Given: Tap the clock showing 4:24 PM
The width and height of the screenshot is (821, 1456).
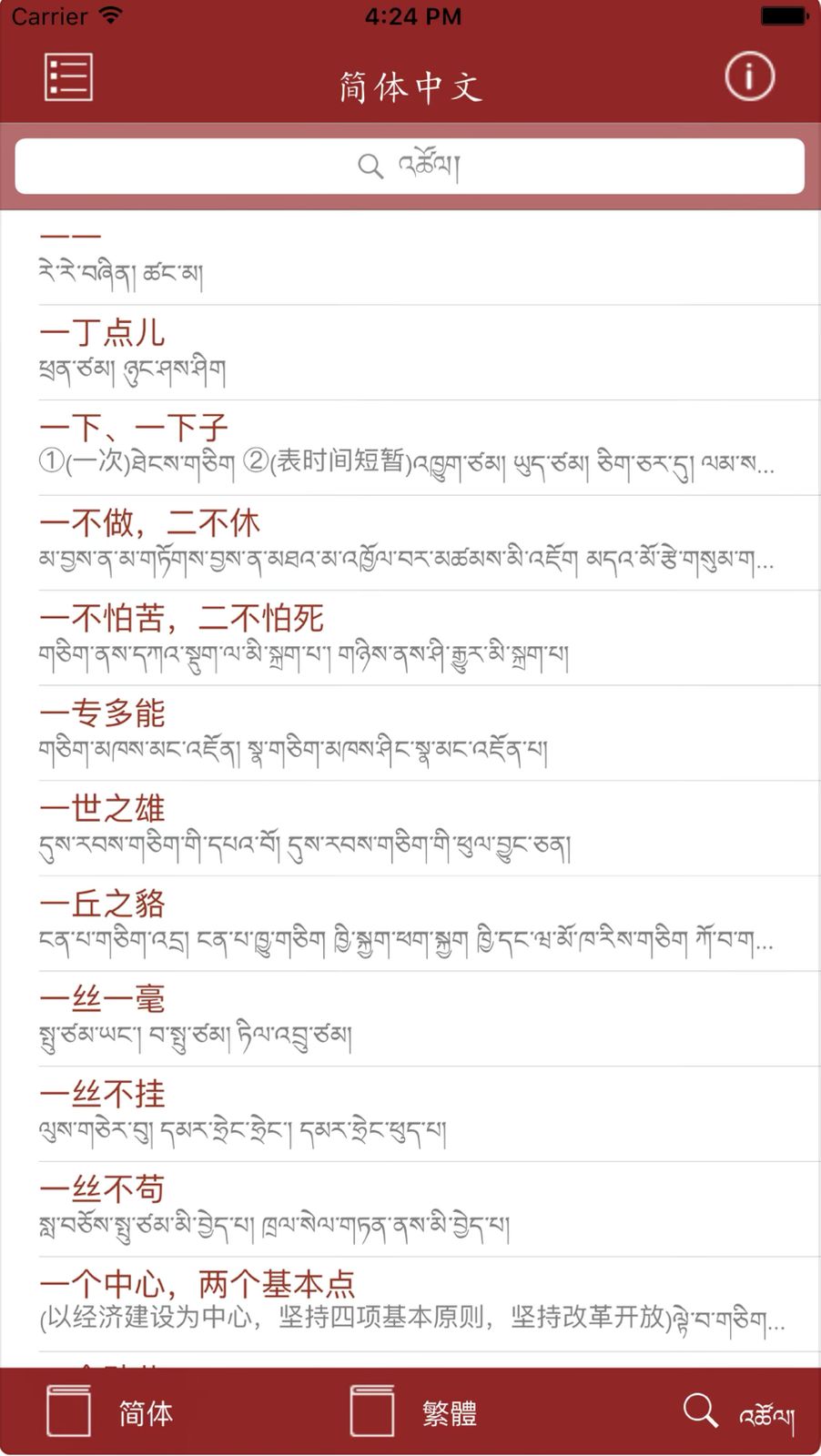Looking at the screenshot, I should click(x=410, y=15).
